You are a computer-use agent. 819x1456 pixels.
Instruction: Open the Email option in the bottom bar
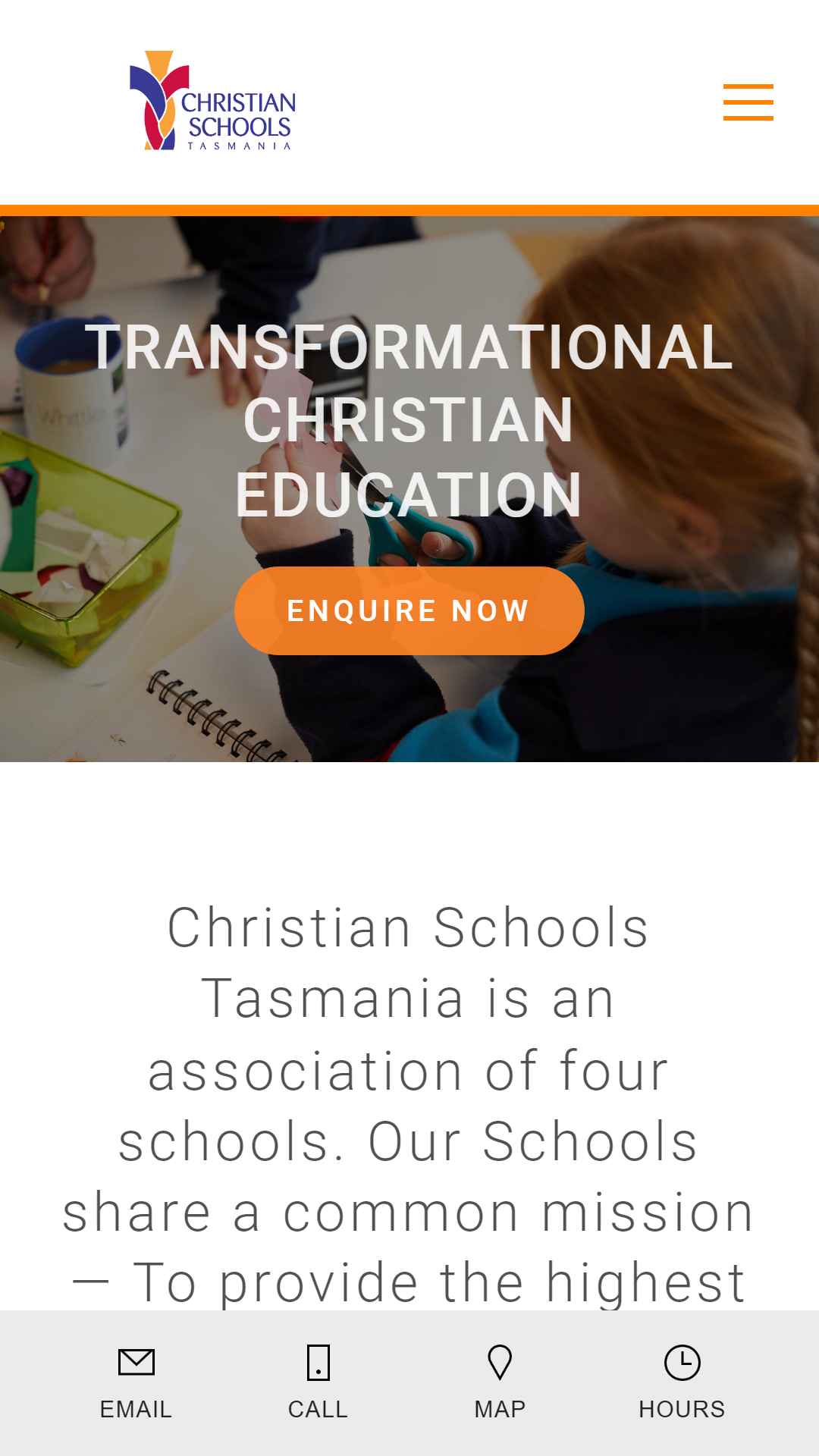point(136,1383)
